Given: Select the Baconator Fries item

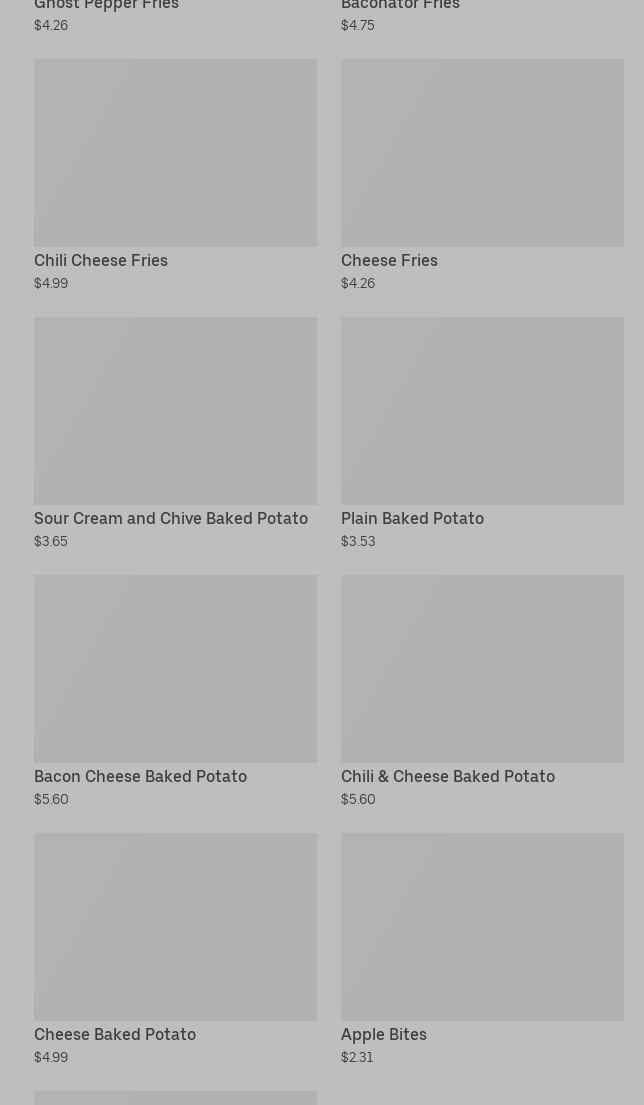Looking at the screenshot, I should pyautogui.click(x=400, y=7).
